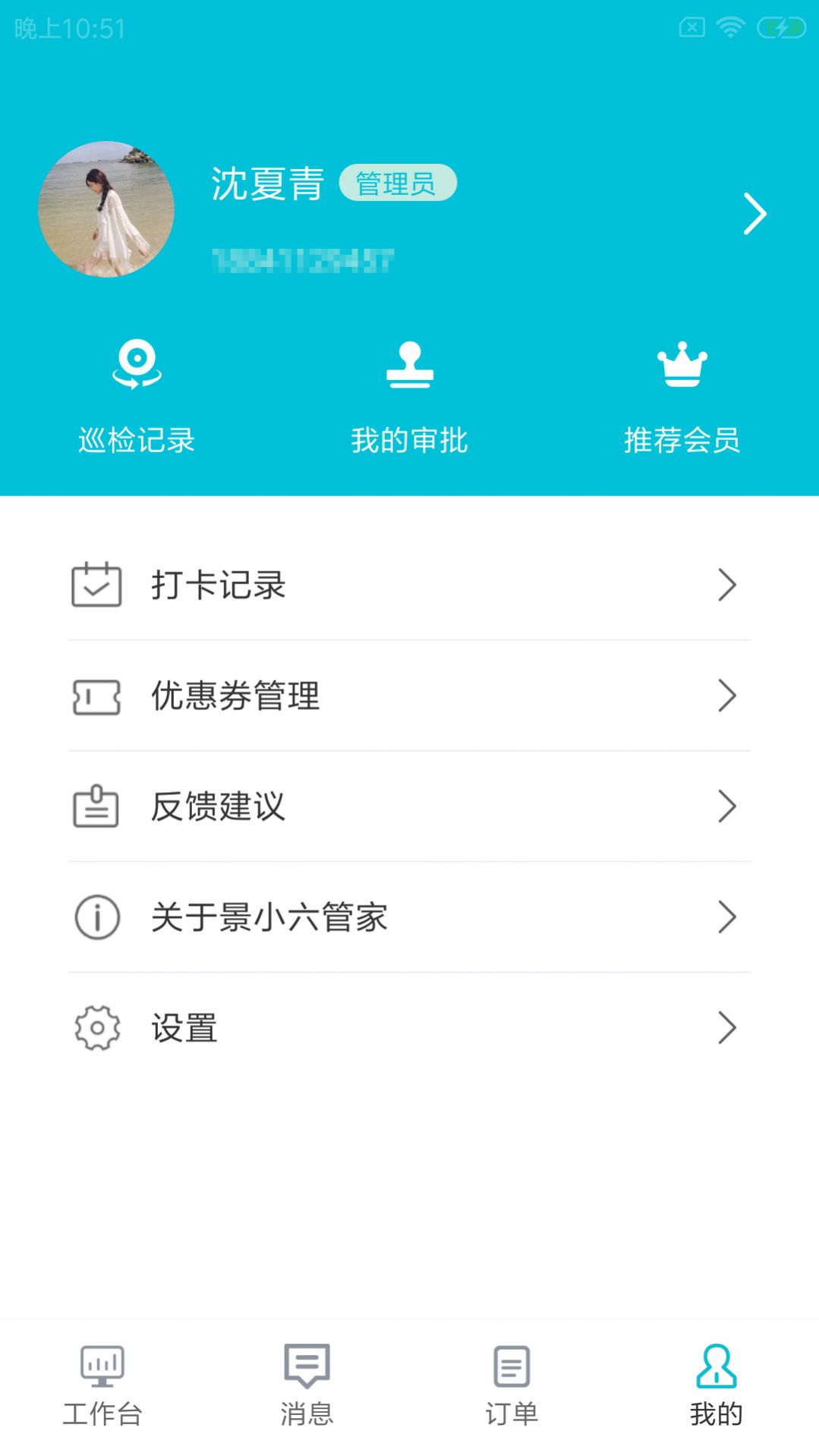Click the 打卡记录 calendar check icon
Screen dimensions: 819x1456
tap(96, 583)
